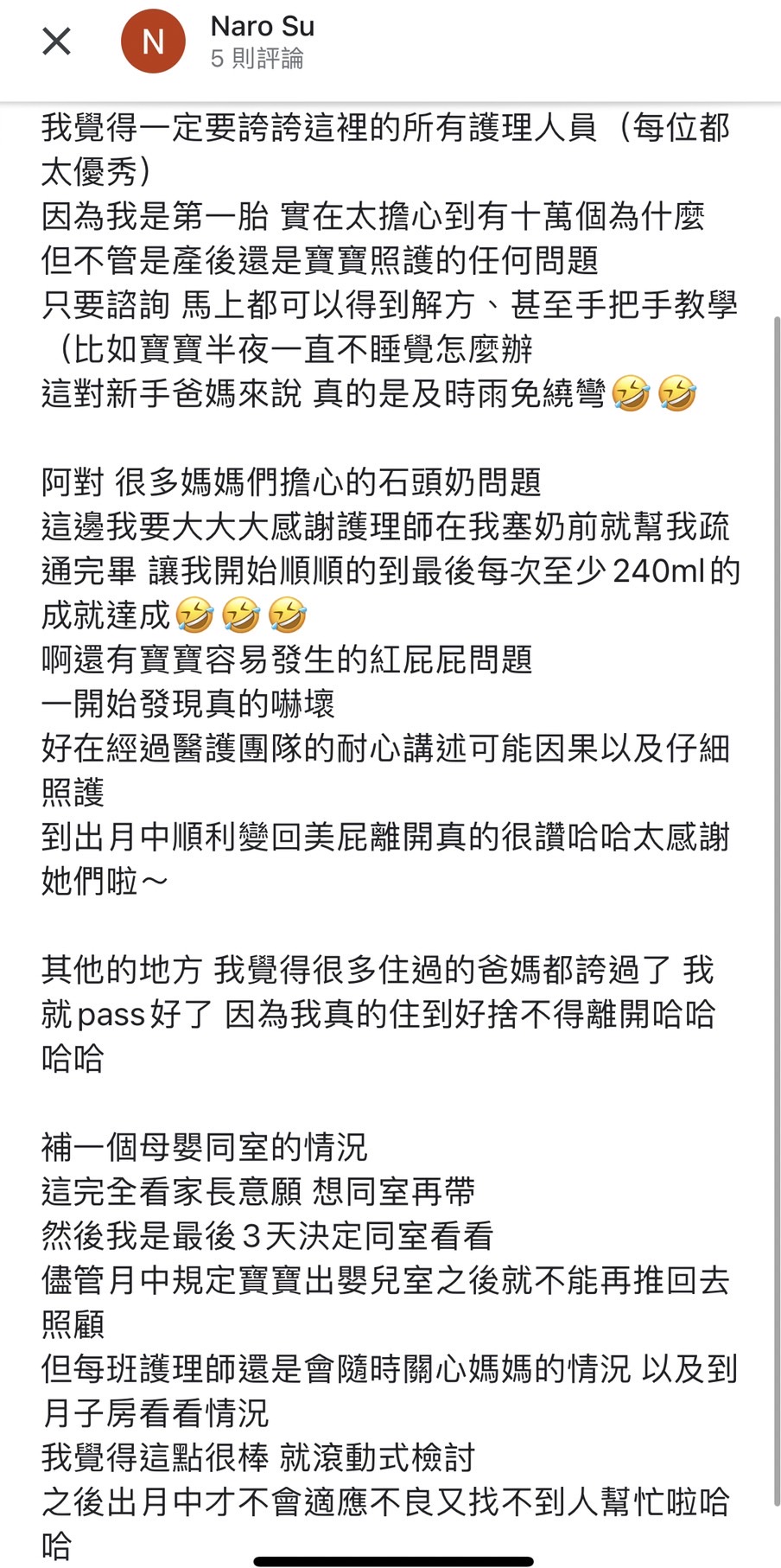This screenshot has height=1568, width=781.
Task: Close the review view
Action: 57,41
